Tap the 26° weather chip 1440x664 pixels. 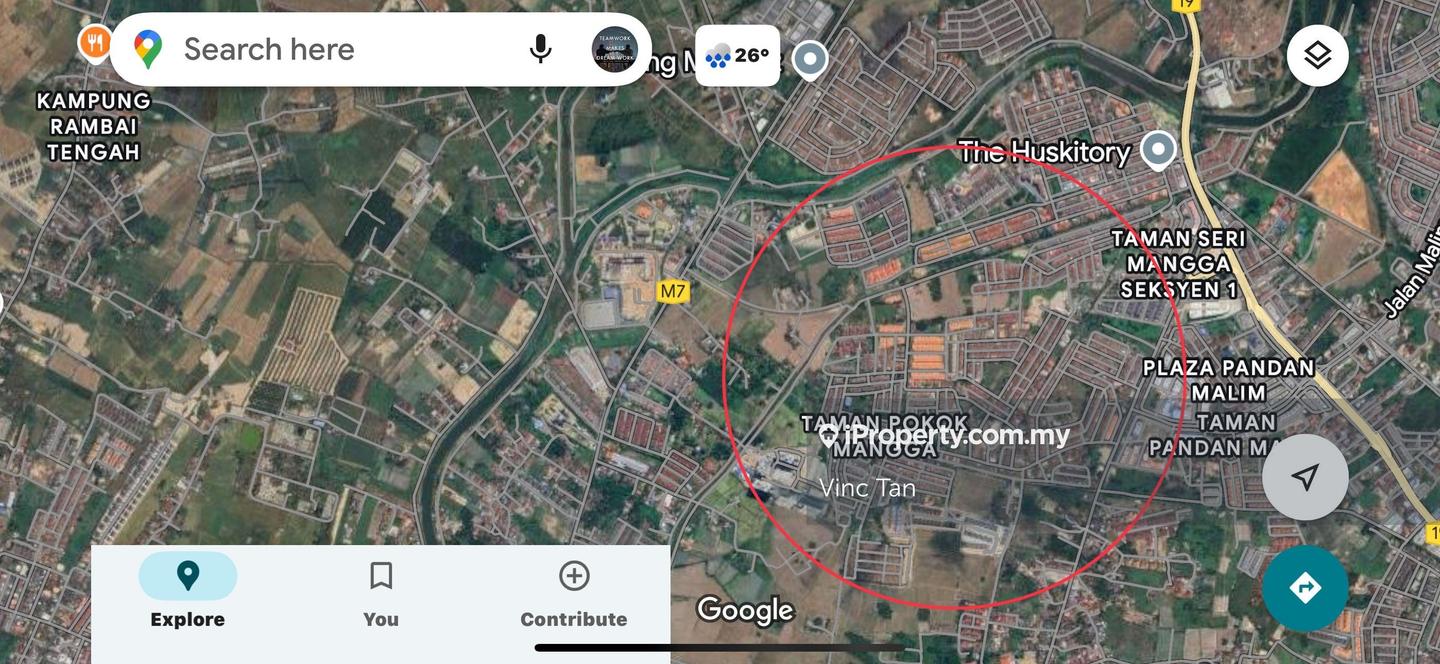point(737,56)
